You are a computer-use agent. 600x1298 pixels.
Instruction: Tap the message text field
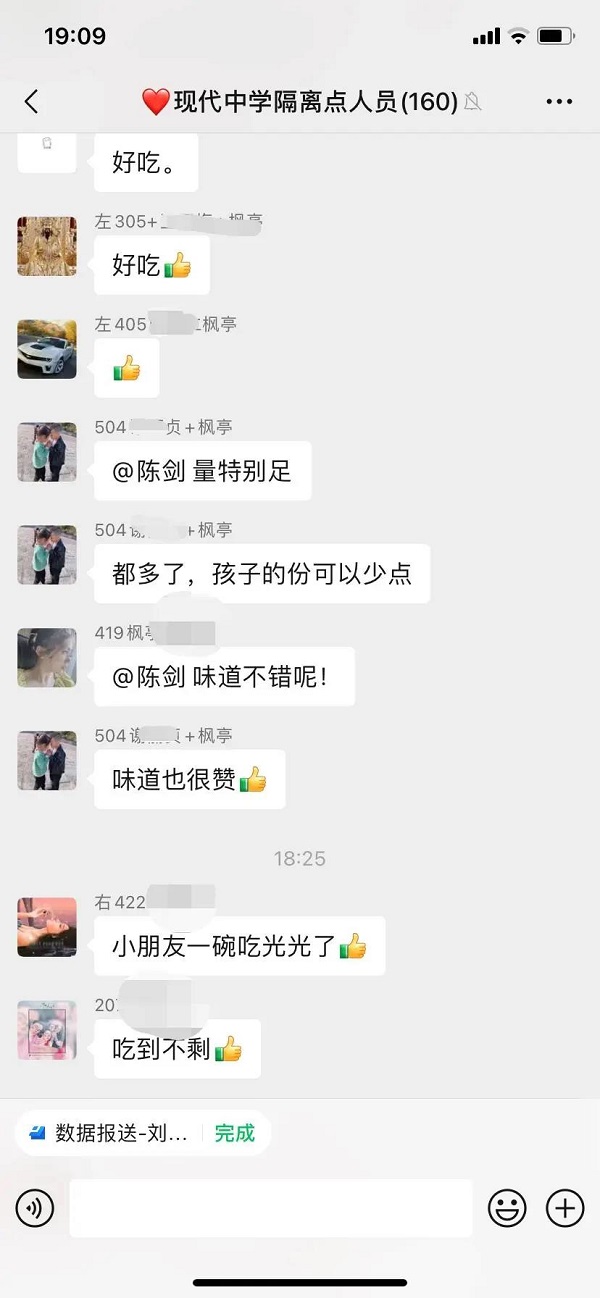(x=270, y=1209)
